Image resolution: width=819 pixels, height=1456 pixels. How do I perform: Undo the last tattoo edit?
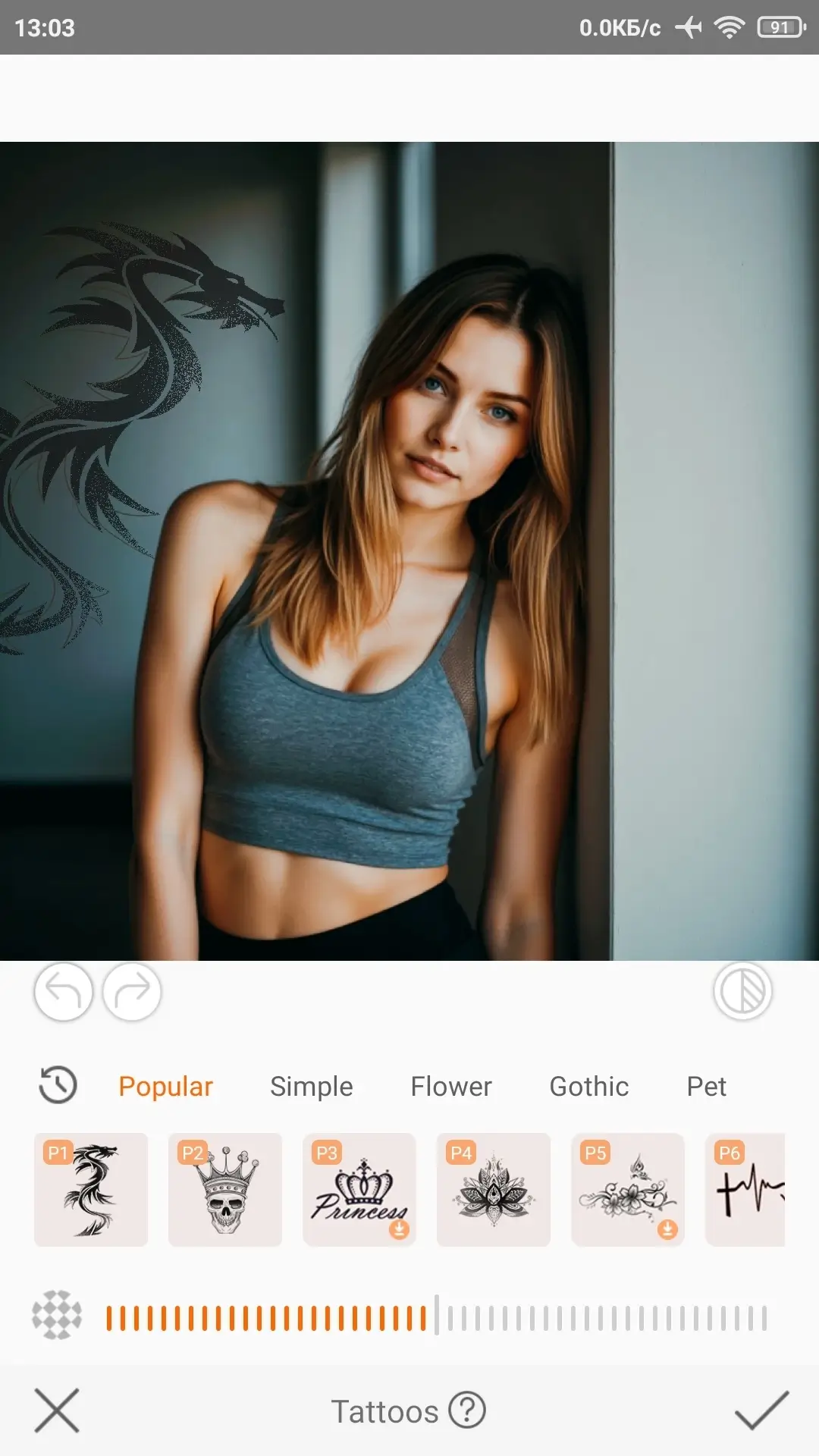[x=64, y=991]
